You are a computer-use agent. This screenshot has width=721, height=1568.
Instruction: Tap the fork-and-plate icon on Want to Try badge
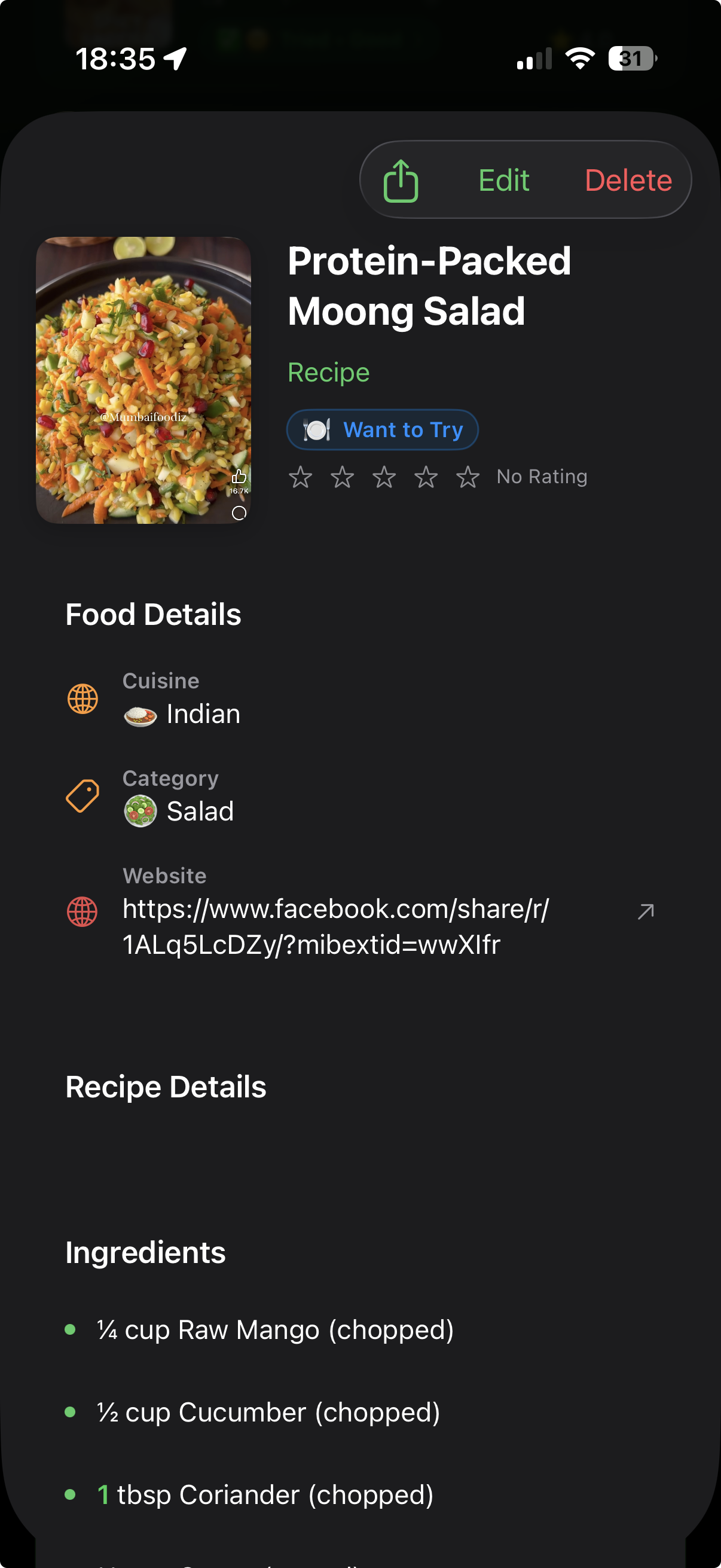coord(317,430)
